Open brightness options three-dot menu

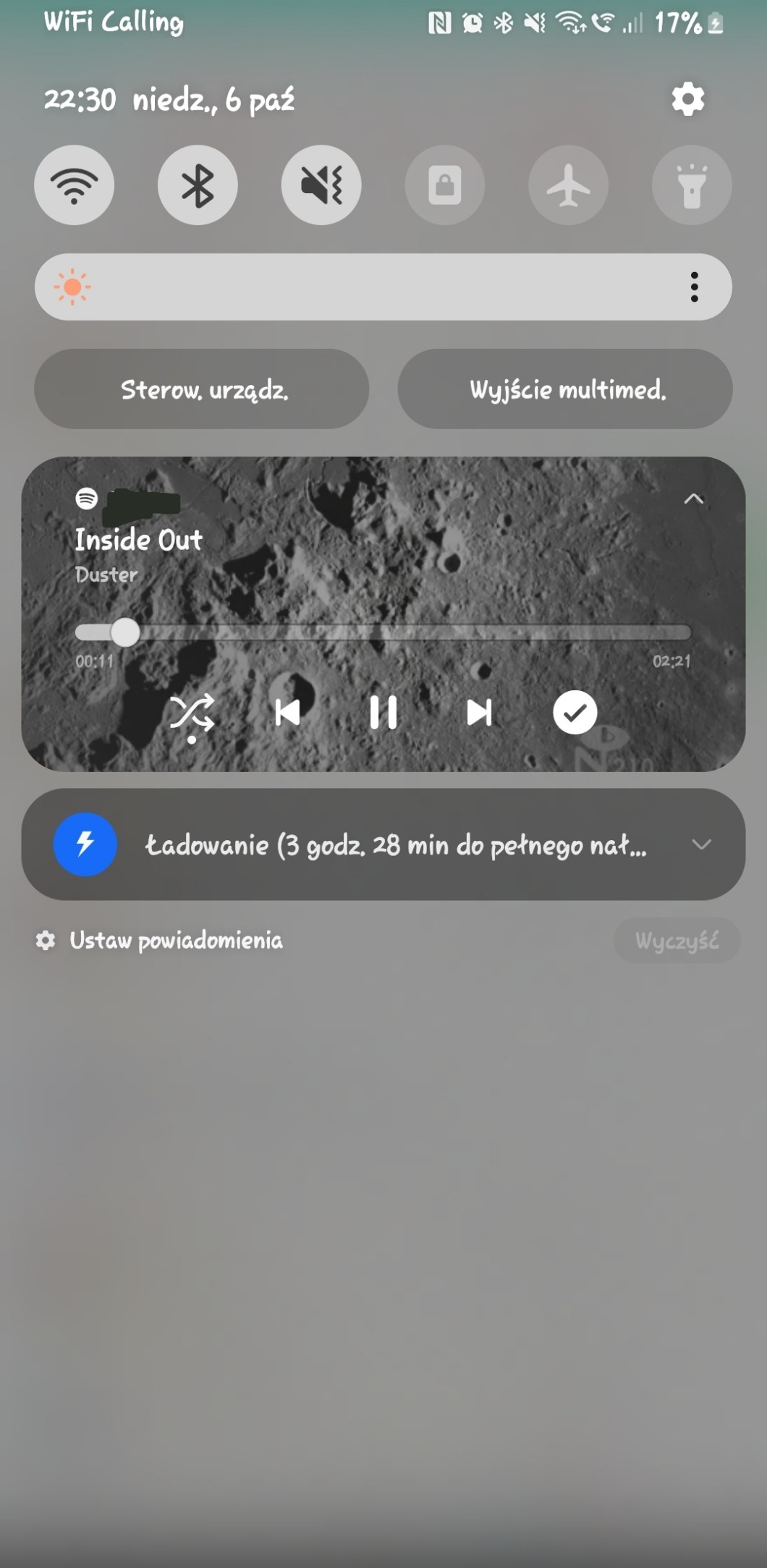[x=694, y=287]
